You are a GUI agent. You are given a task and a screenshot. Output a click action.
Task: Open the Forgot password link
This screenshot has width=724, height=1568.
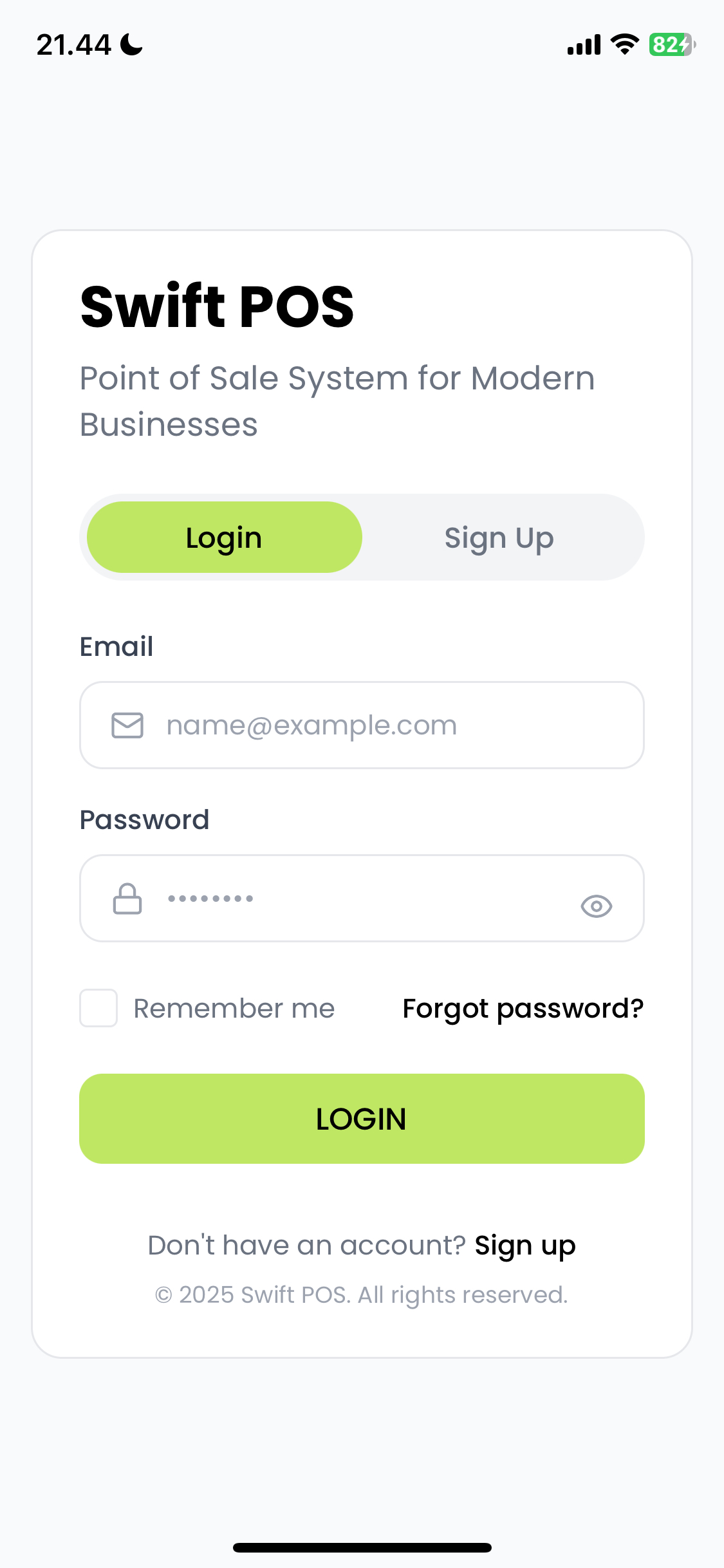pyautogui.click(x=523, y=1009)
